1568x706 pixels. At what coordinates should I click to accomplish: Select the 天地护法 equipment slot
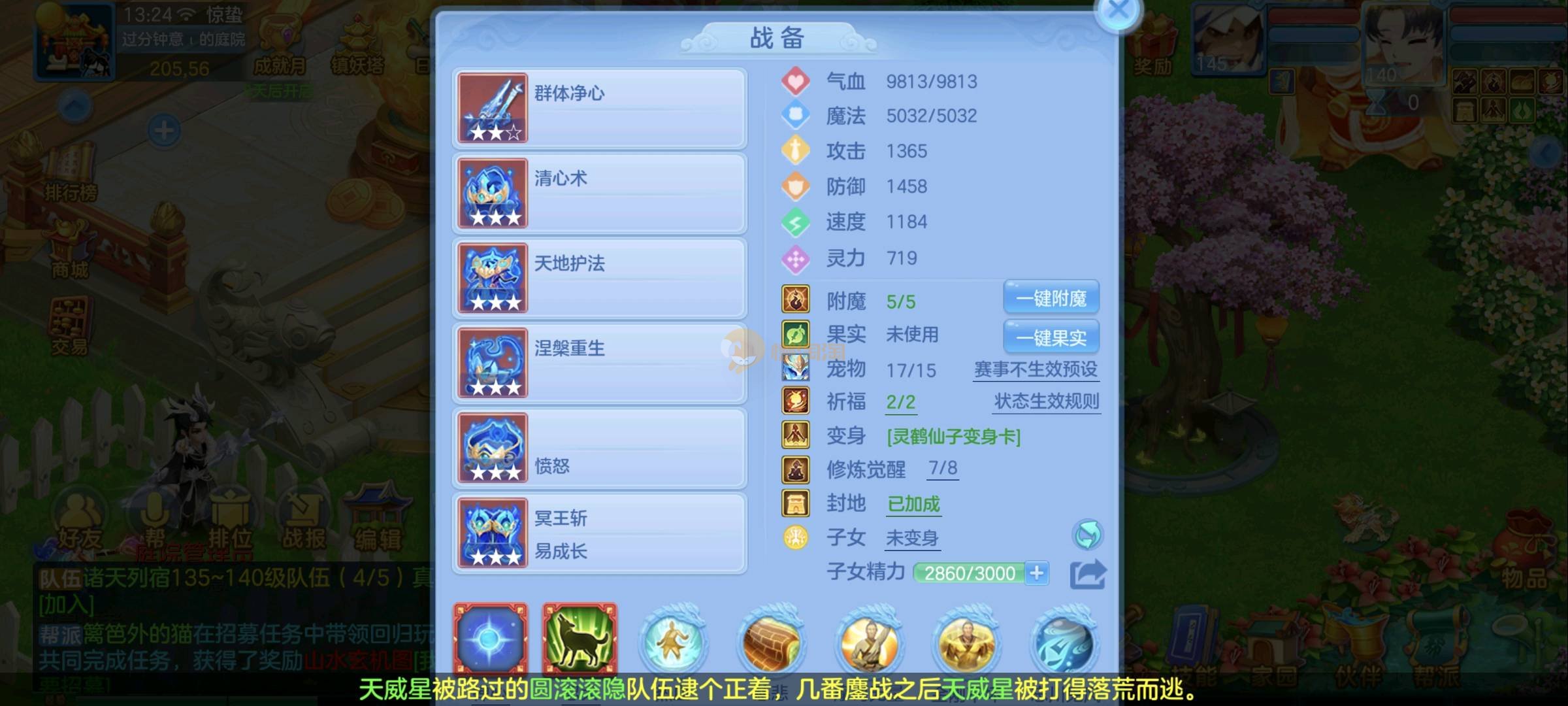point(599,278)
